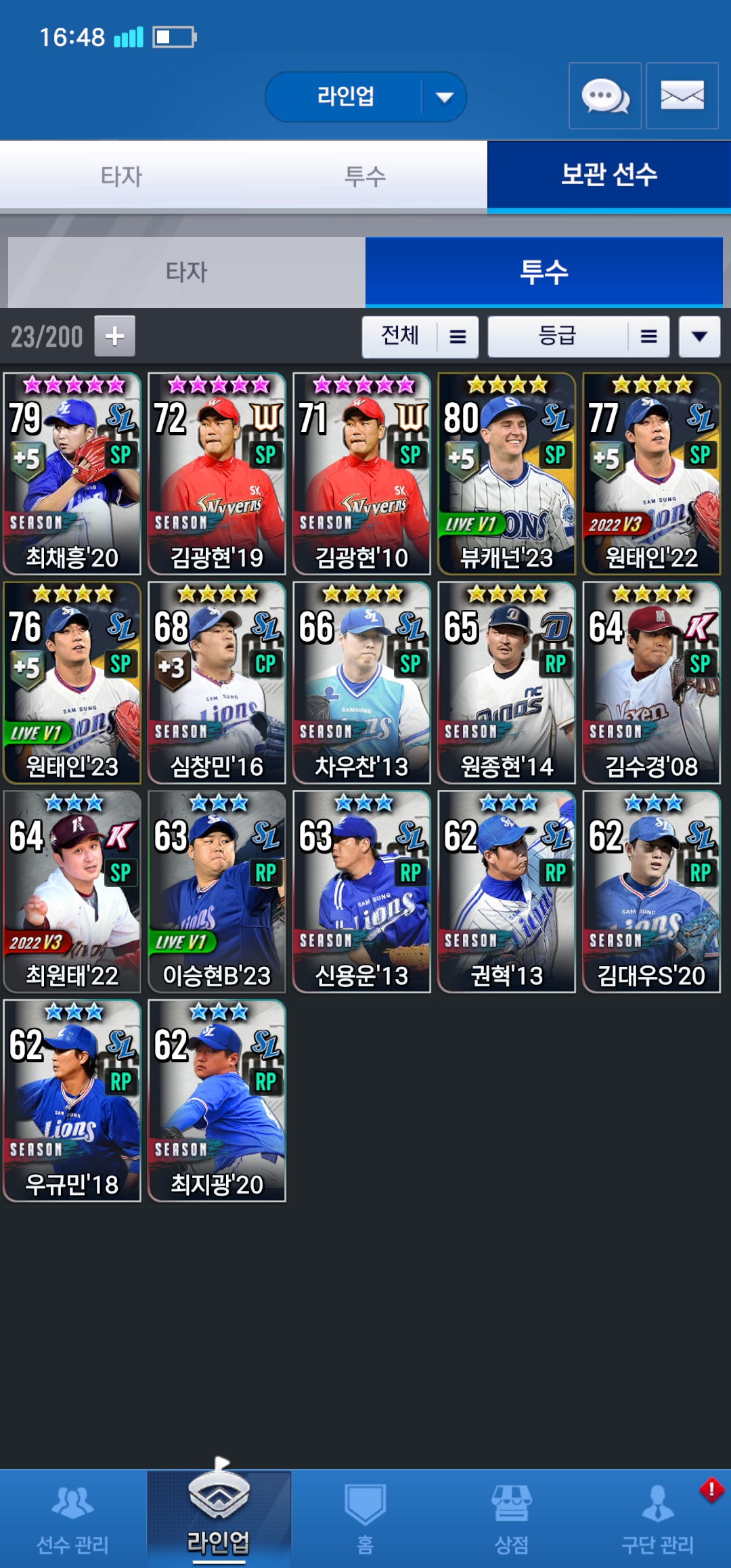Open the 뷰캐넌'23 player card
Screen dimensions: 731x1568
pyautogui.click(x=506, y=474)
